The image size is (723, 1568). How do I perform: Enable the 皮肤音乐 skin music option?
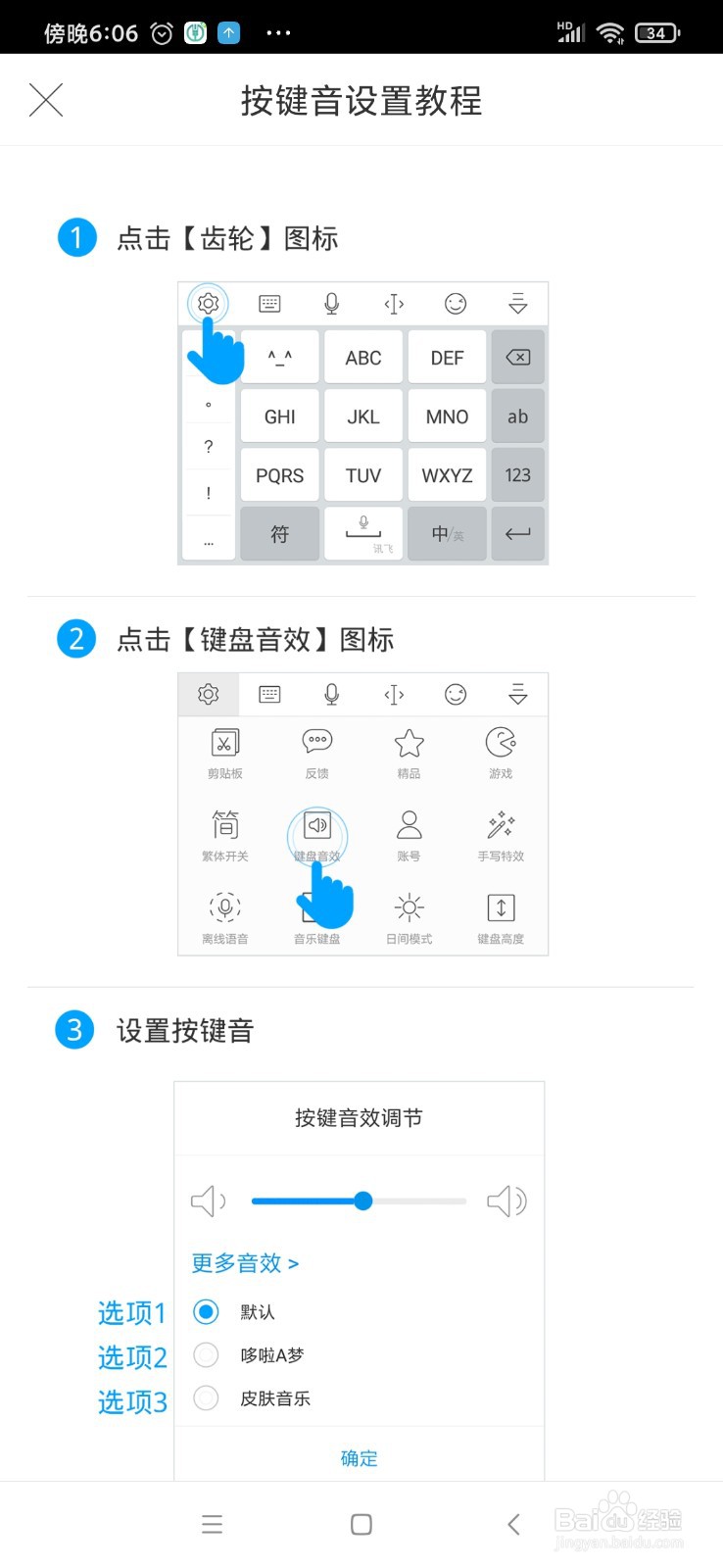[206, 1398]
